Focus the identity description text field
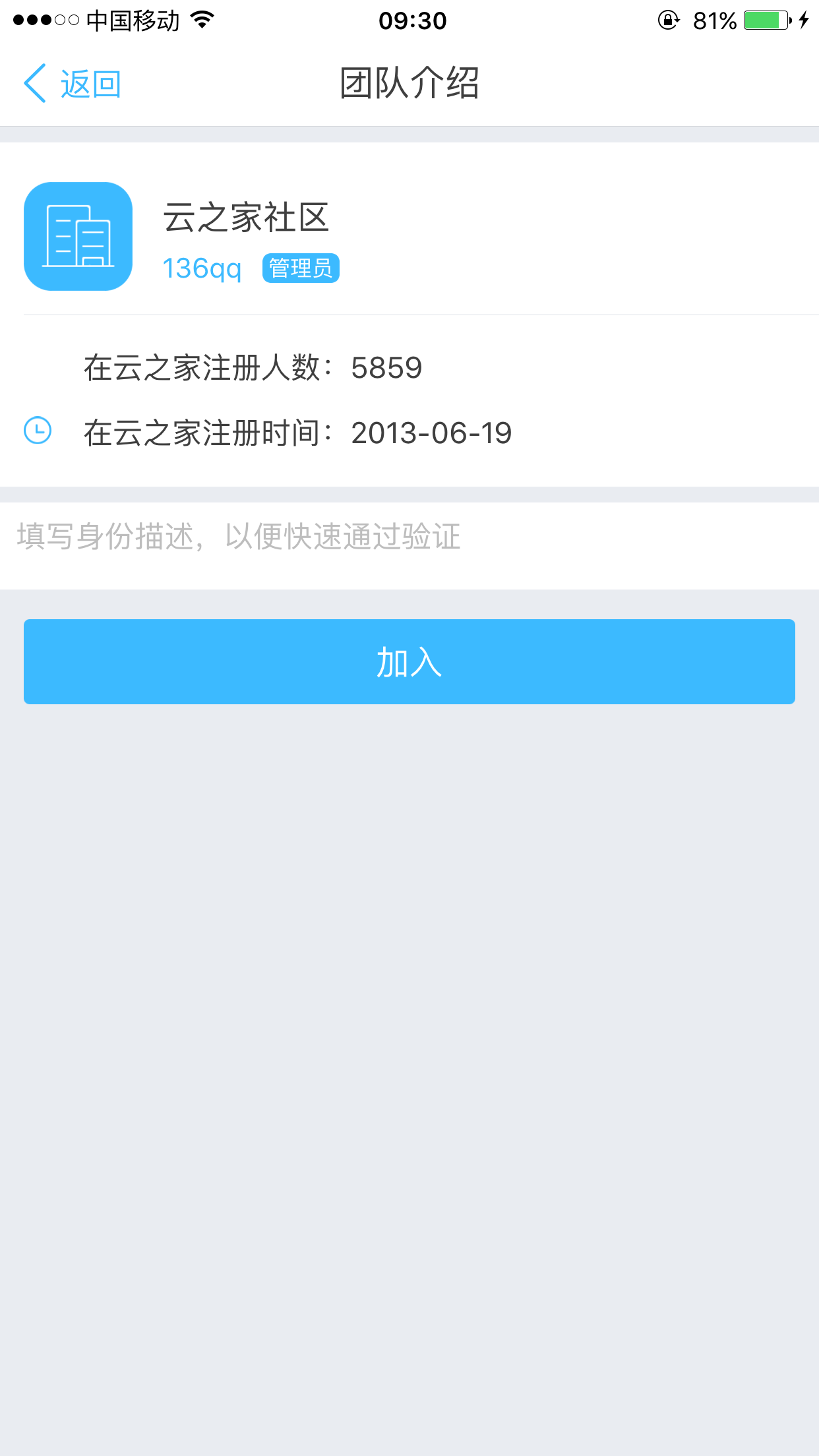 [409, 537]
